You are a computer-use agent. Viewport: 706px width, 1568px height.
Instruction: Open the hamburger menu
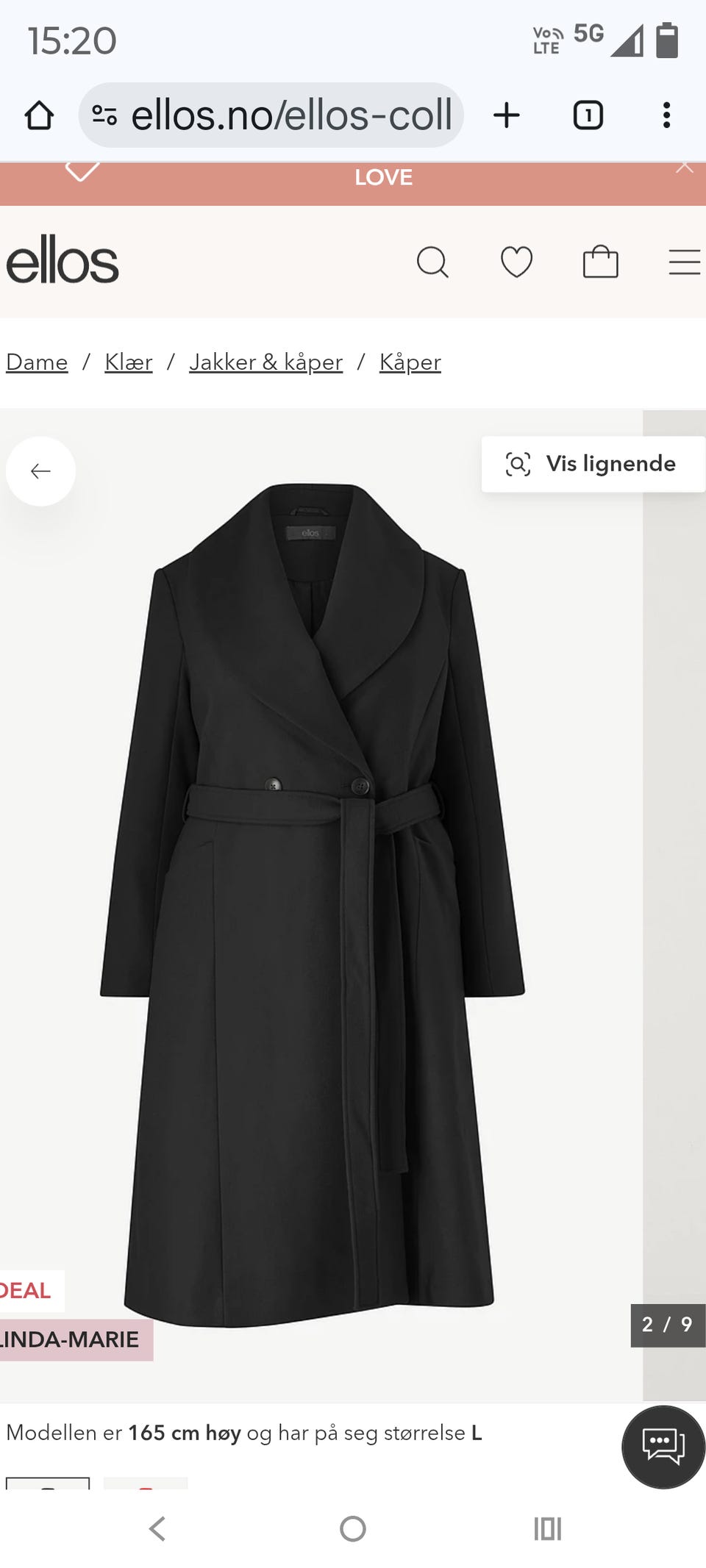coord(684,262)
